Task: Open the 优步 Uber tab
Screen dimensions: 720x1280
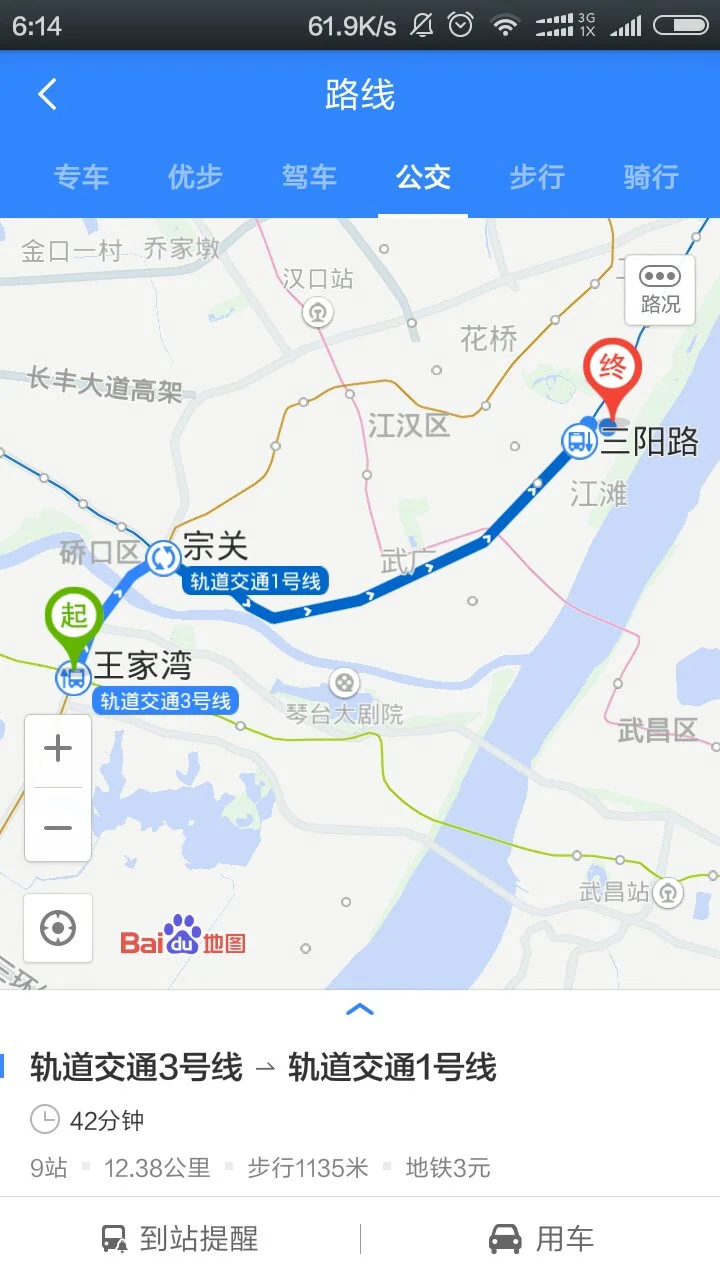Action: pyautogui.click(x=195, y=176)
